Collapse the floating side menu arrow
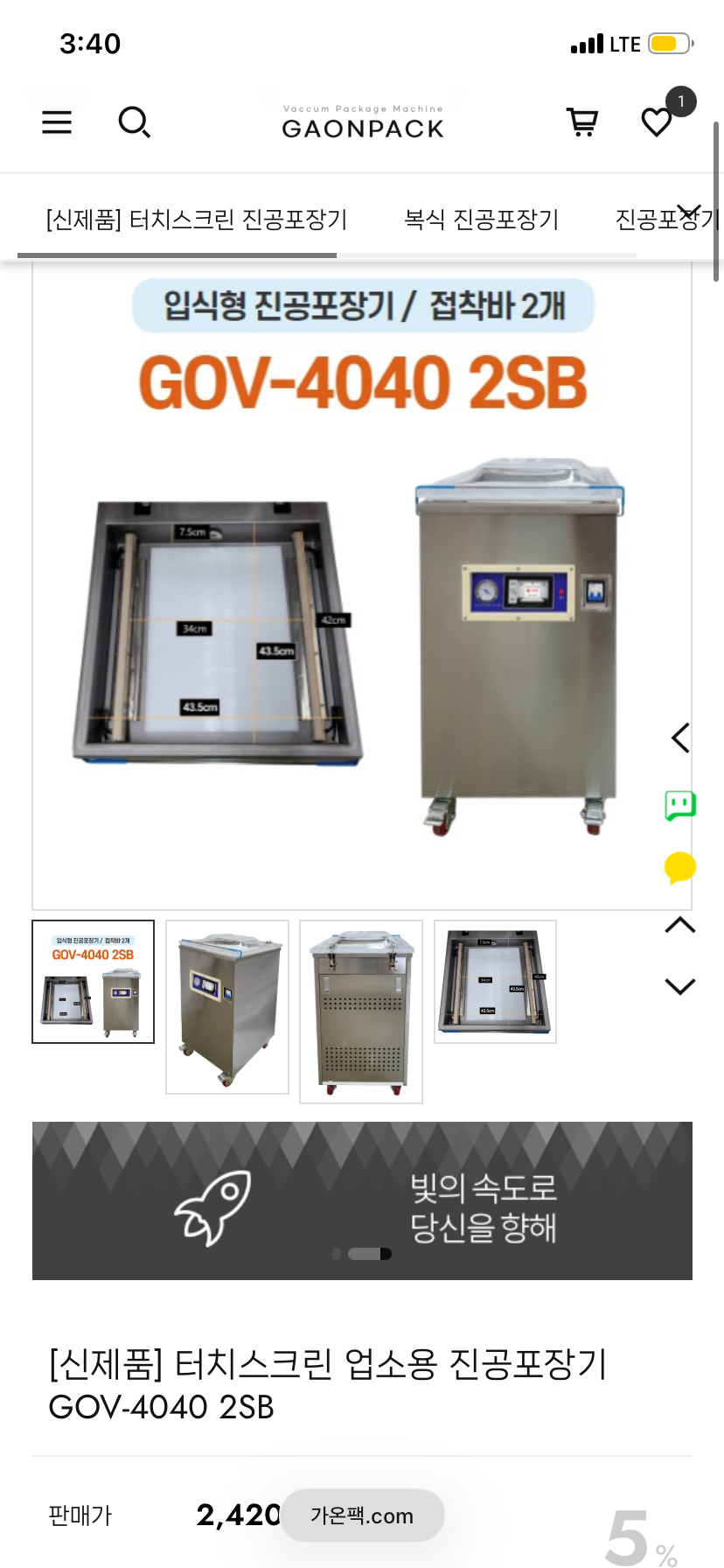 (x=680, y=738)
